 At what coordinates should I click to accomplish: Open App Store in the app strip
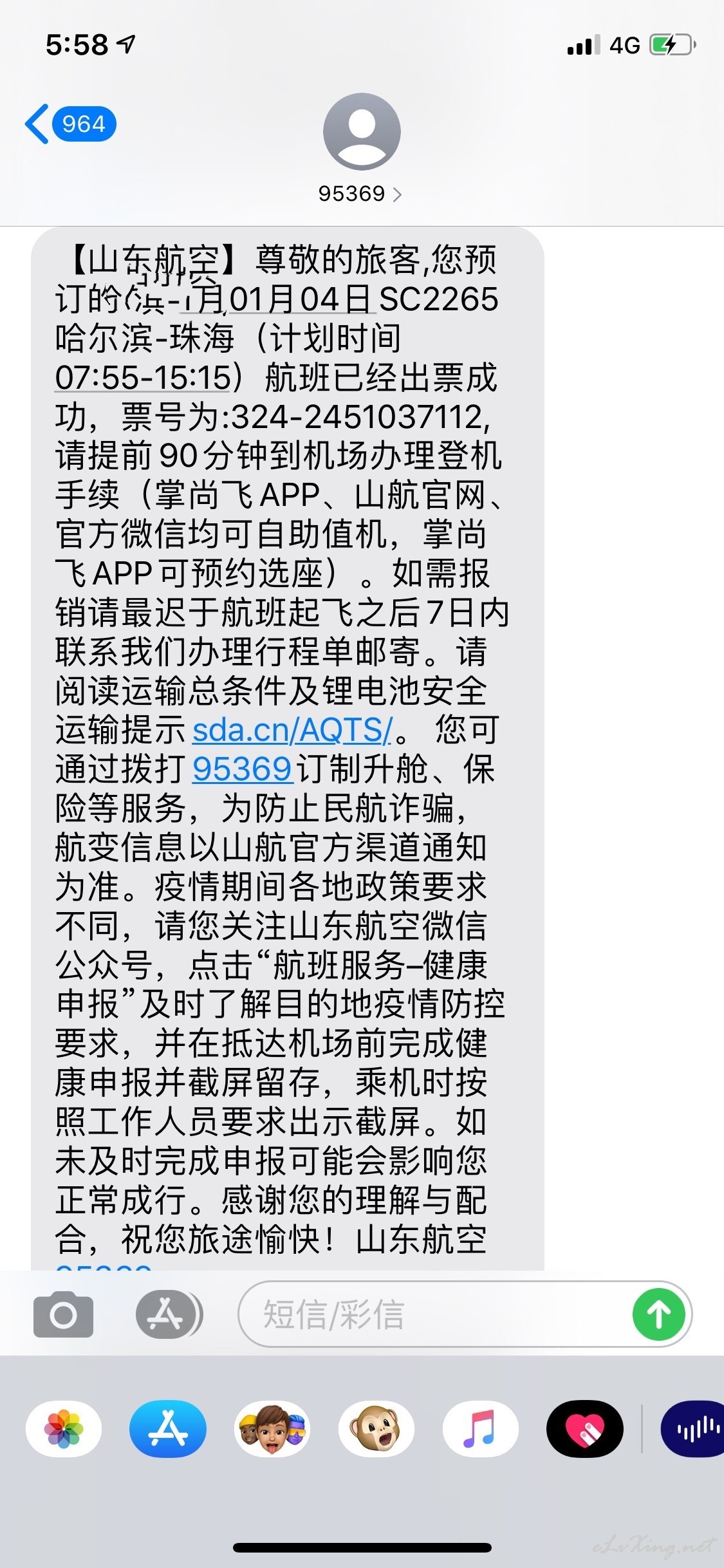[x=168, y=1429]
